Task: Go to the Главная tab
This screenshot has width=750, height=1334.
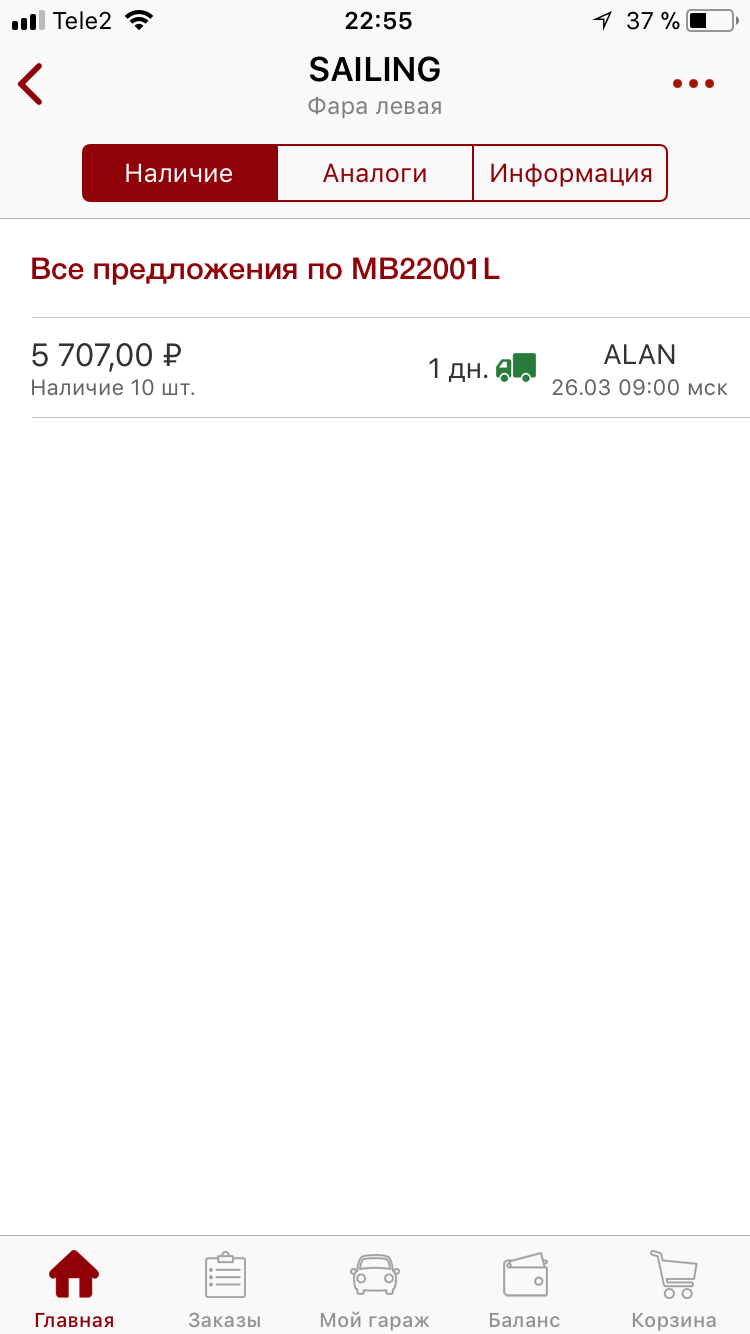Action: (74, 1288)
